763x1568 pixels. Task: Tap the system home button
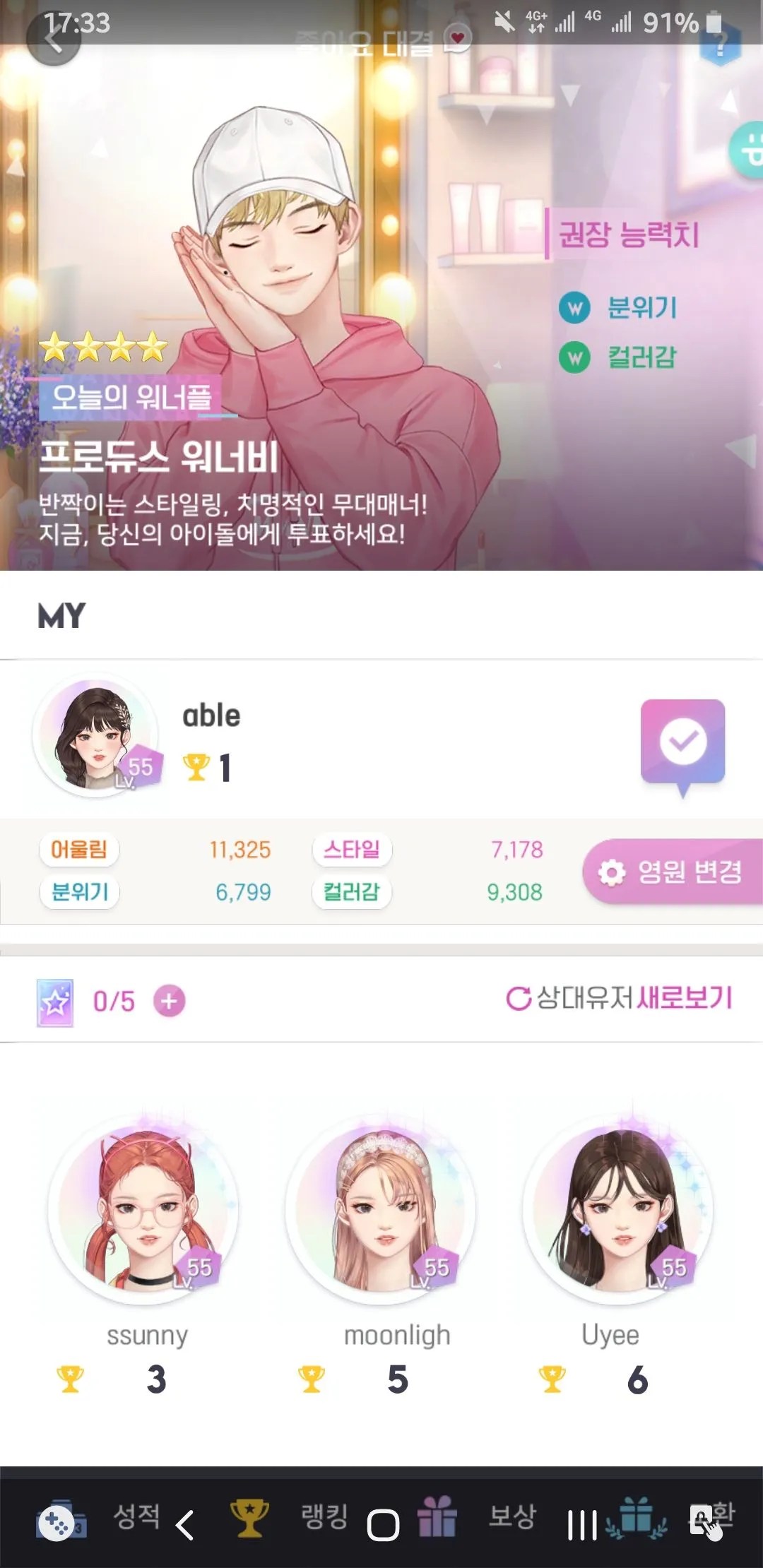point(383,1525)
